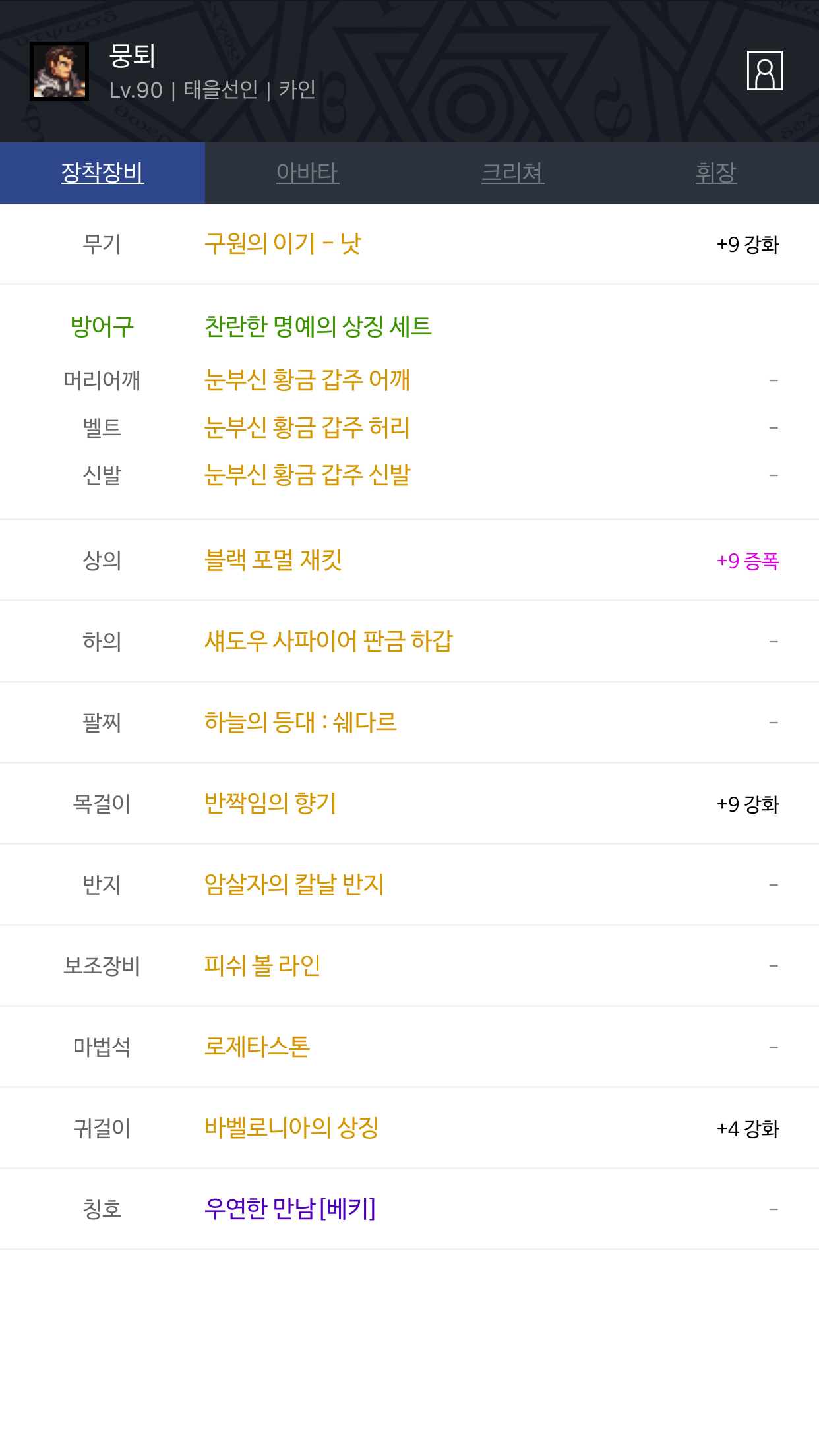819x1456 pixels.
Task: Open the character profile icon
Action: pos(764,71)
